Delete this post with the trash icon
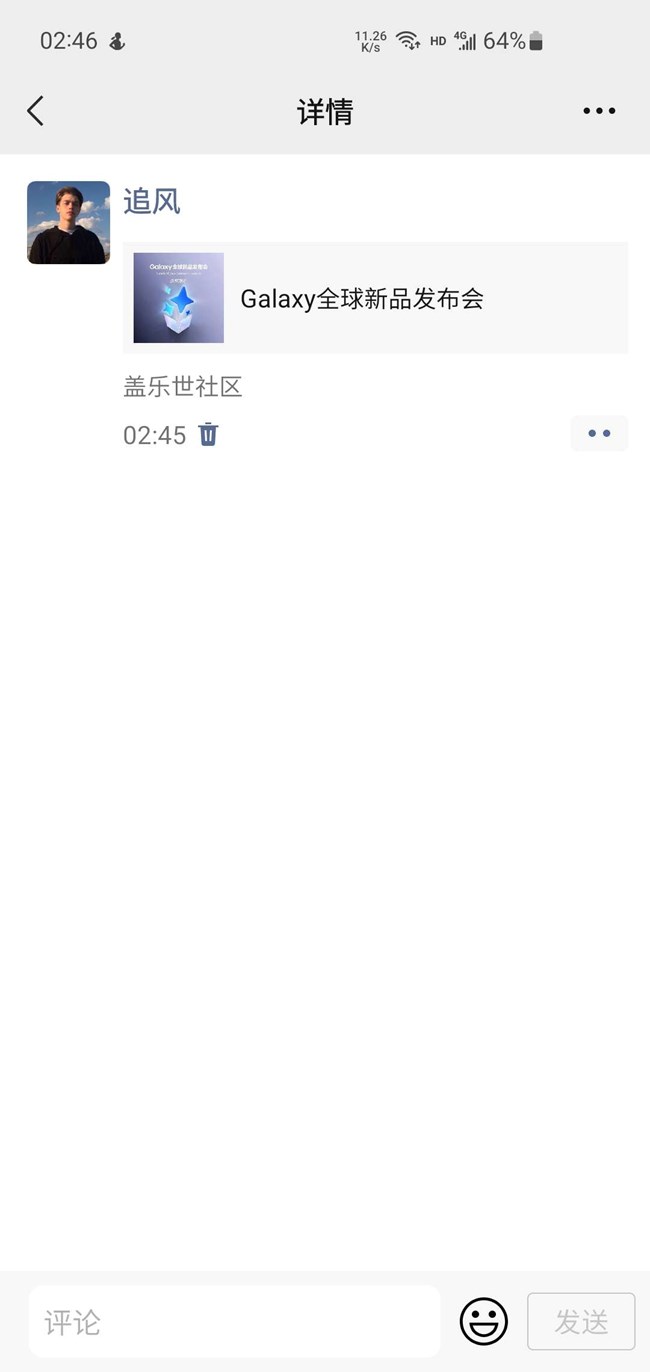 point(208,435)
